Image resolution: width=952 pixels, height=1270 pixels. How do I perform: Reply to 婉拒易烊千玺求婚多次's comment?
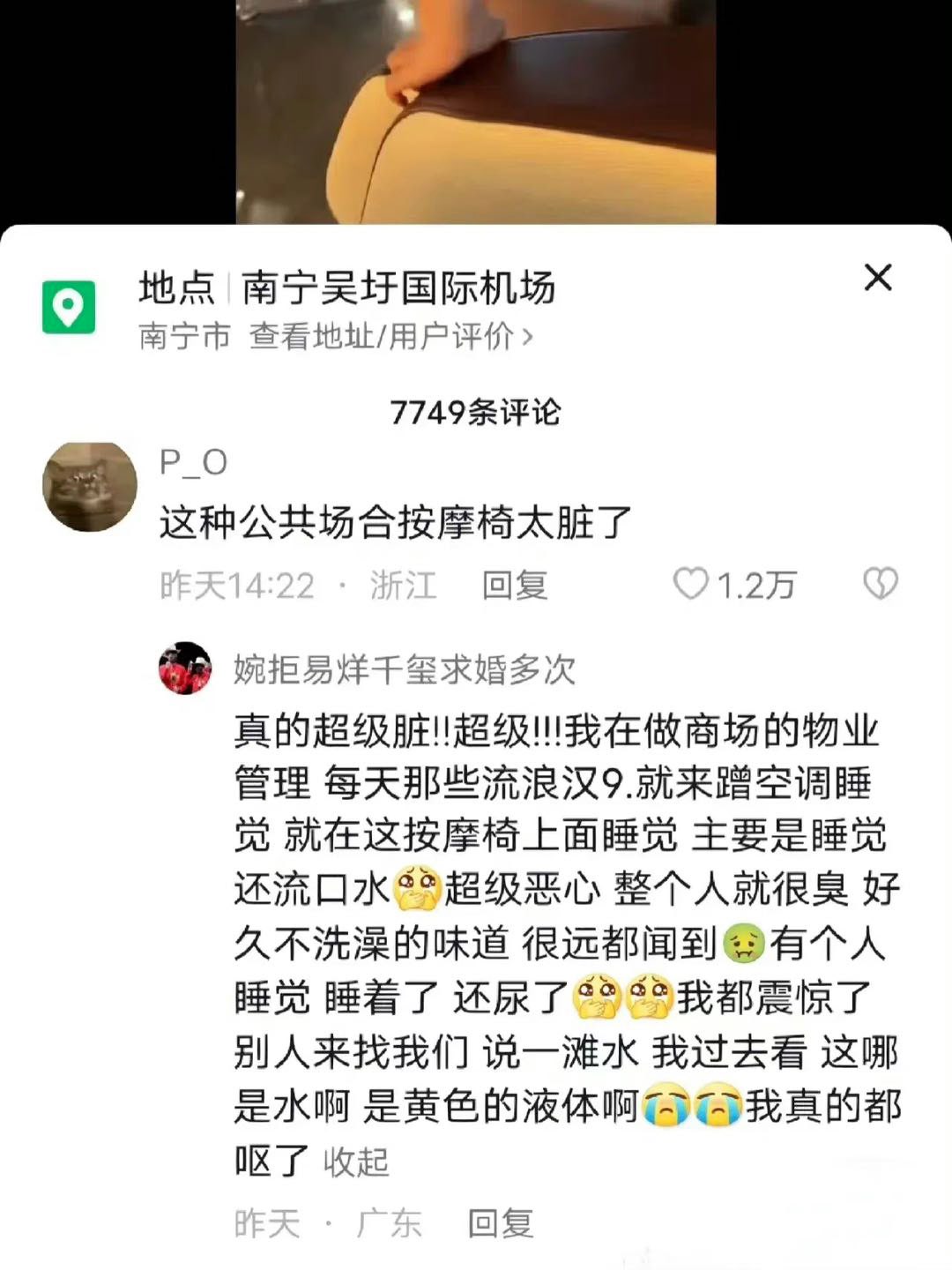[501, 1223]
